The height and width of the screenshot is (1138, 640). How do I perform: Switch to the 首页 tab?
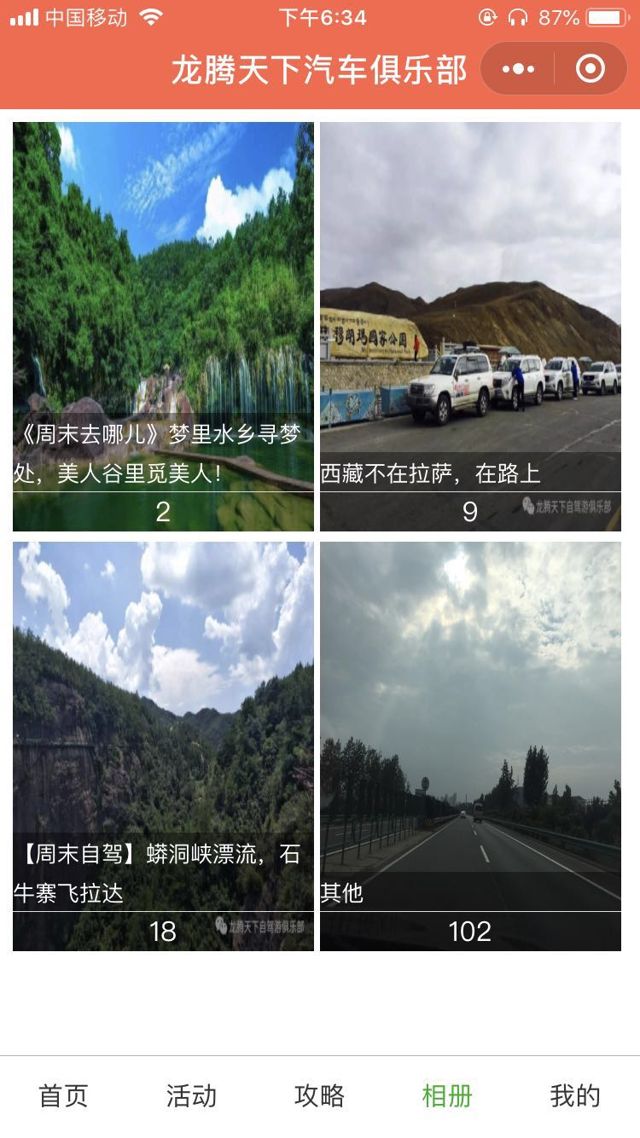click(x=63, y=1096)
